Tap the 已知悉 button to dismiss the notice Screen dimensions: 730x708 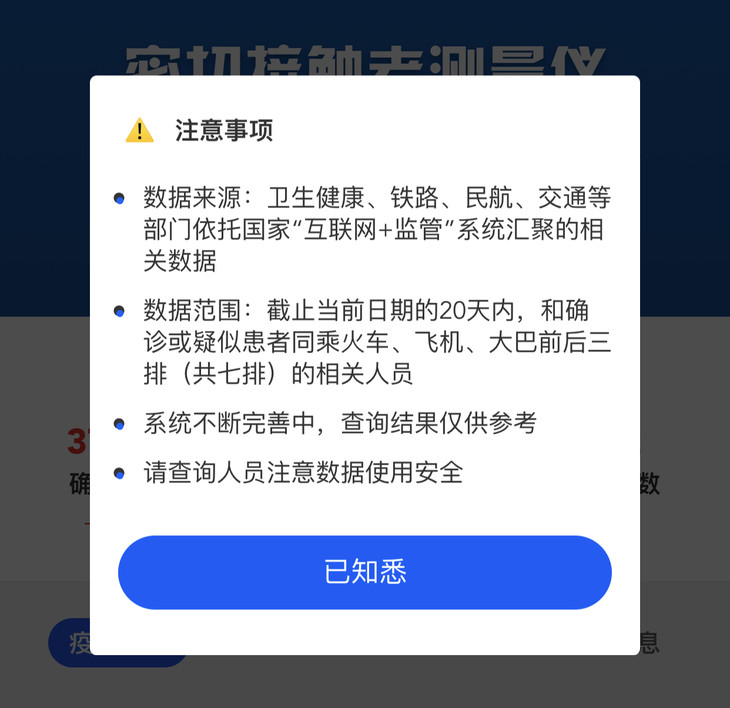[365, 572]
